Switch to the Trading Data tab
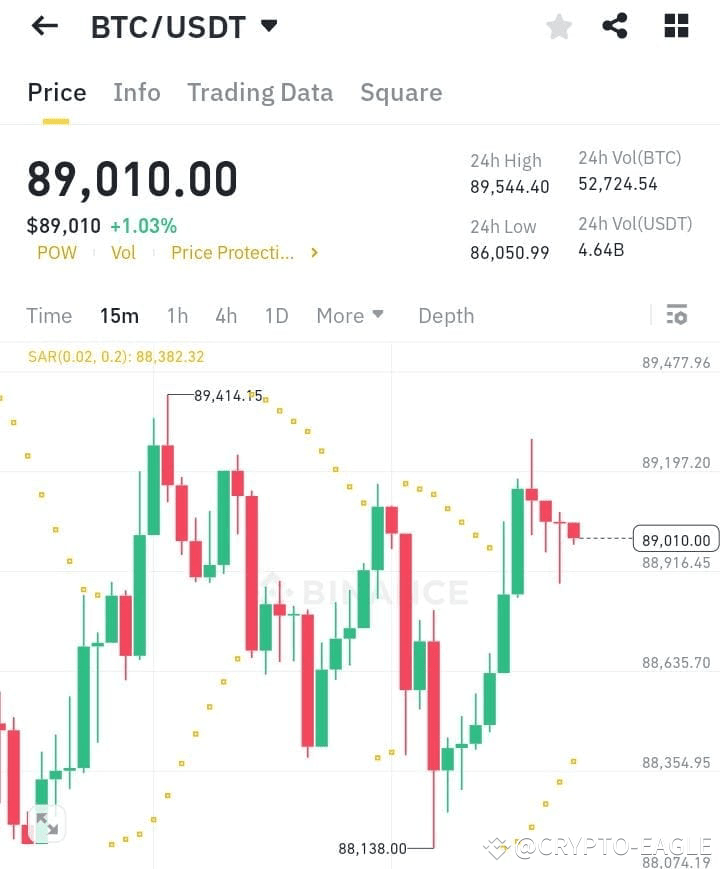720x869 pixels. (x=260, y=92)
